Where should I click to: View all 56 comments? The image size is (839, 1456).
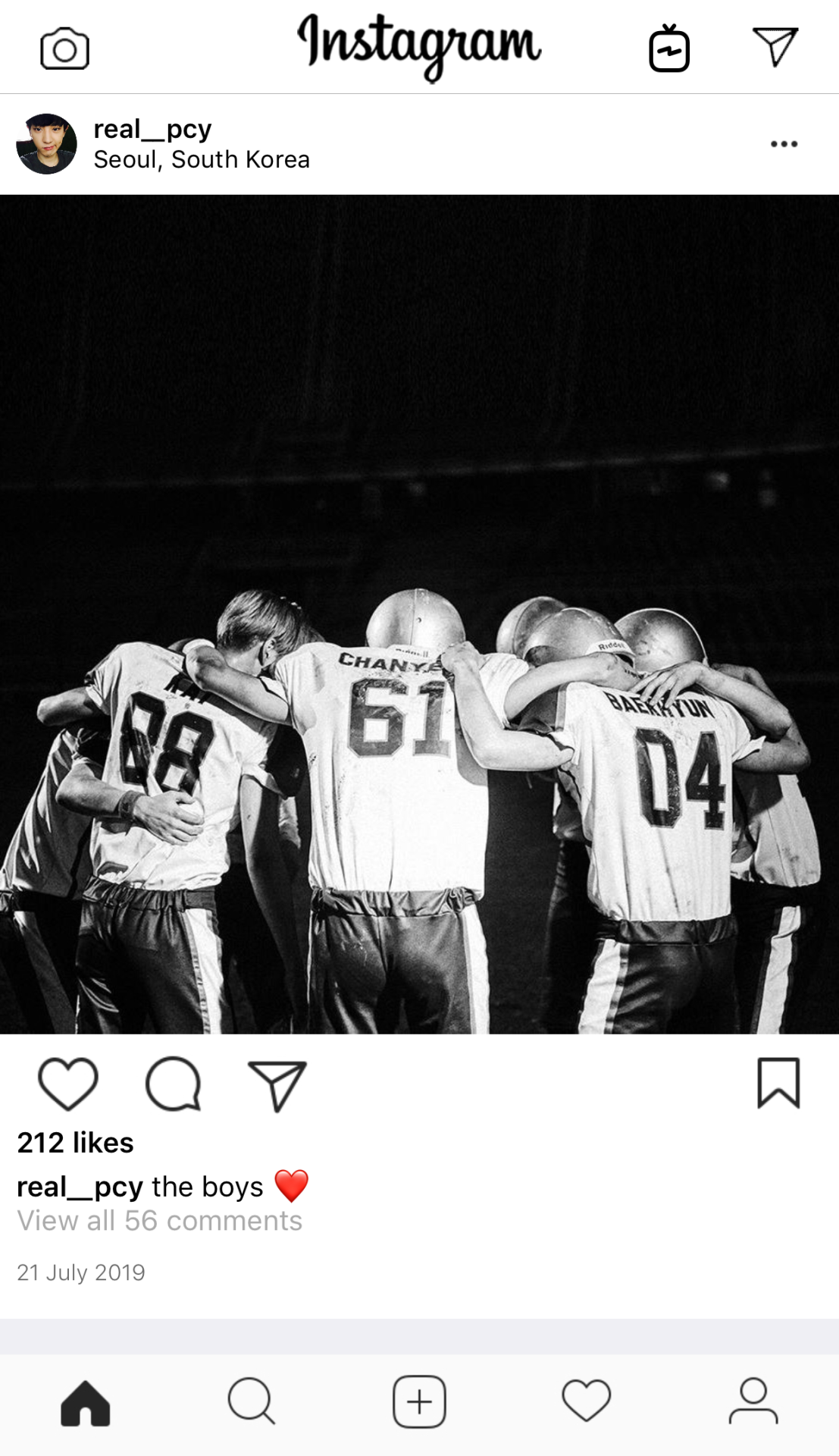click(x=160, y=1221)
